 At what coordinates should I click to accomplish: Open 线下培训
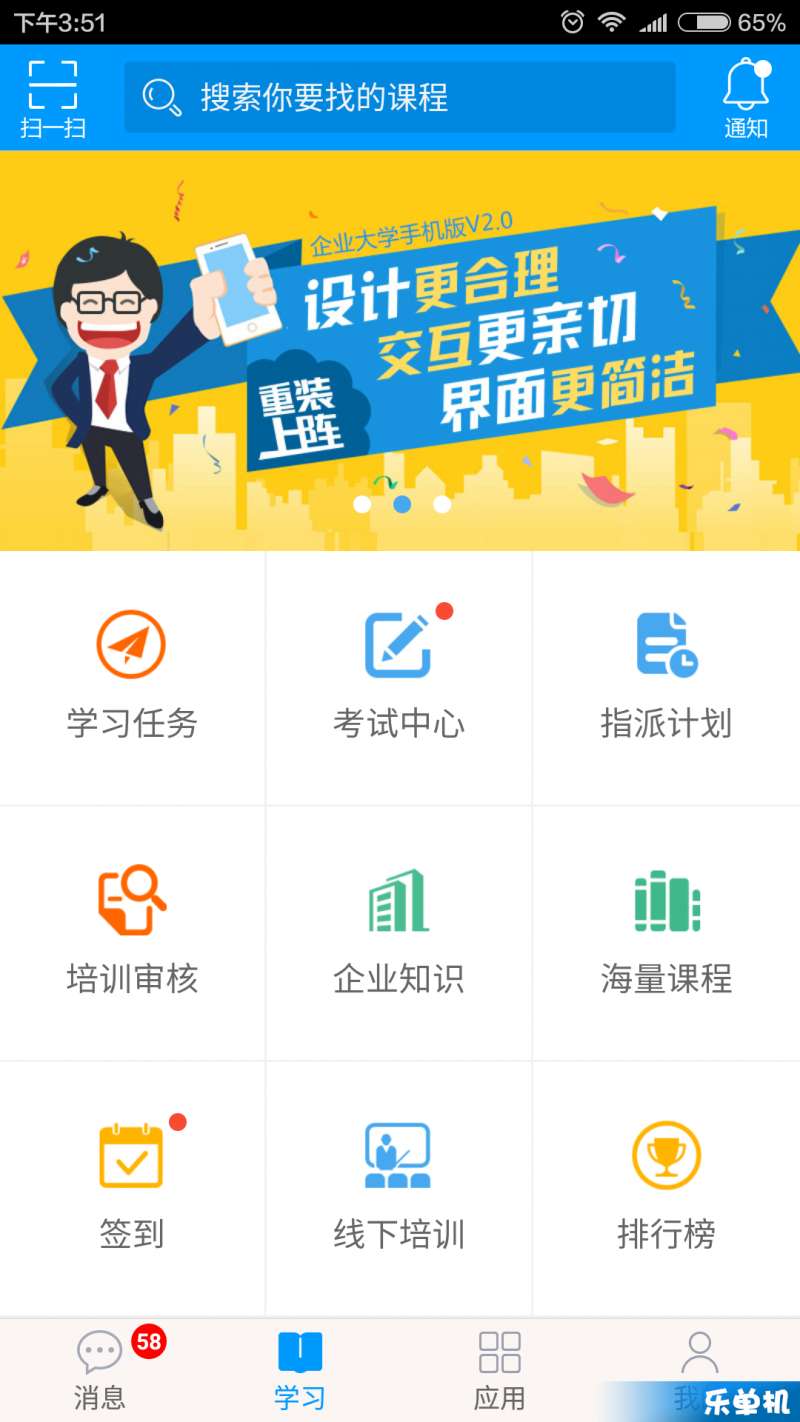coord(399,1187)
